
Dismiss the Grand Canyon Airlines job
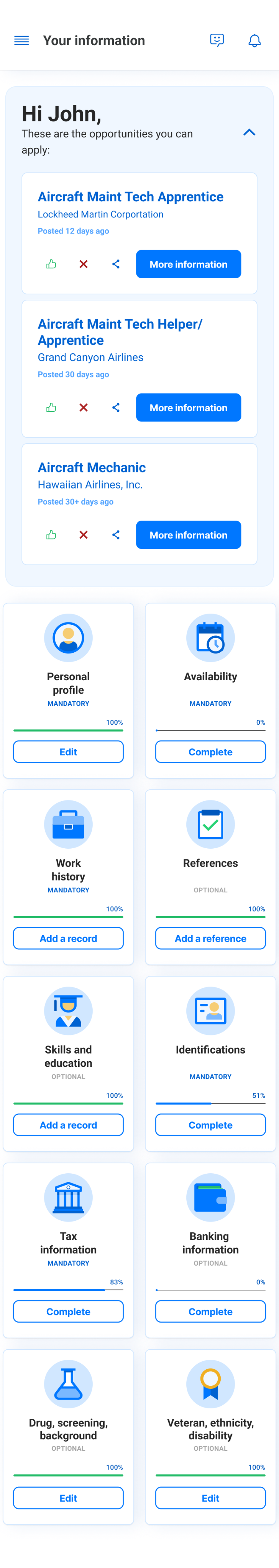[x=84, y=408]
